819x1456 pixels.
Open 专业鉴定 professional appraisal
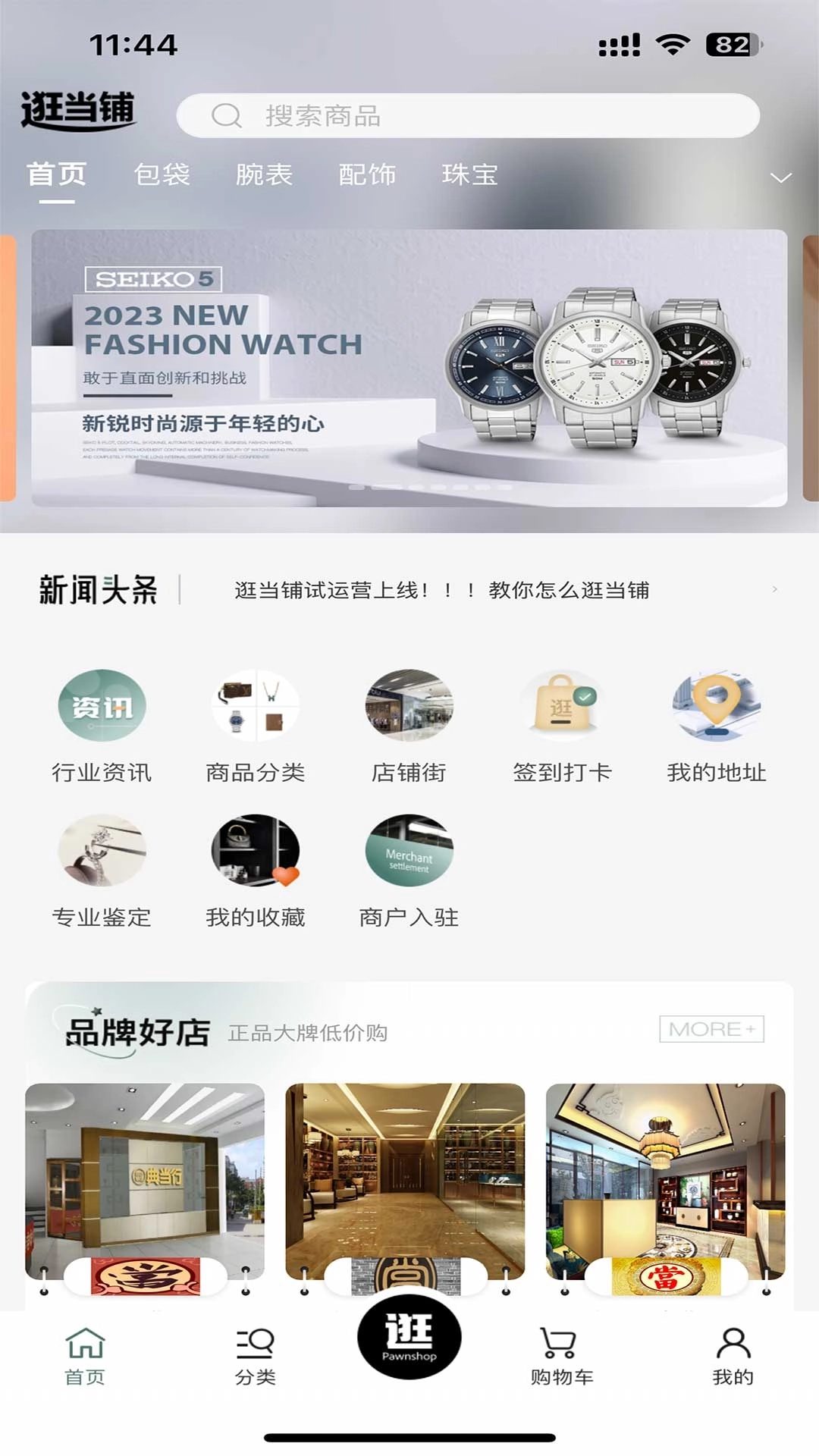click(x=102, y=871)
